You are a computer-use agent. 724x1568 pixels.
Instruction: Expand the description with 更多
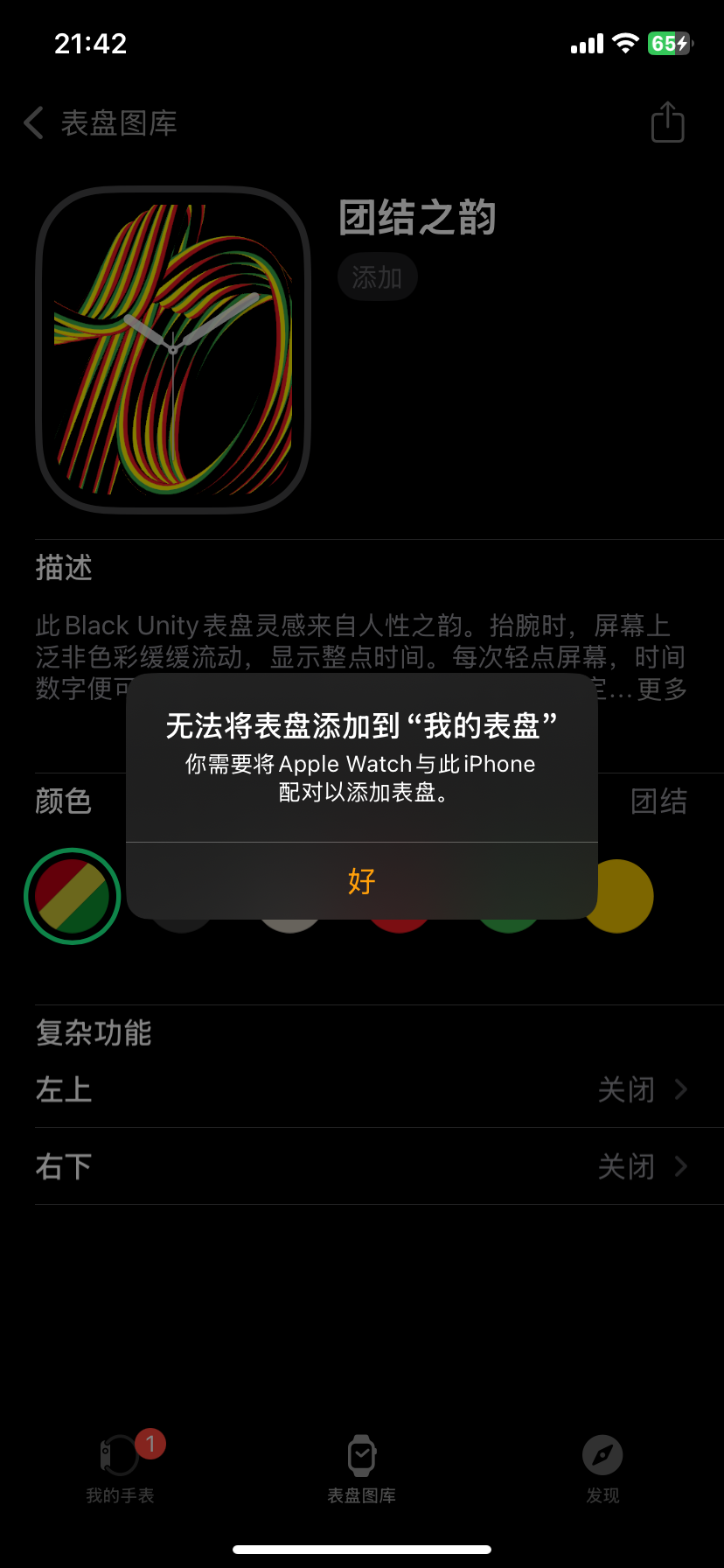[x=662, y=689]
